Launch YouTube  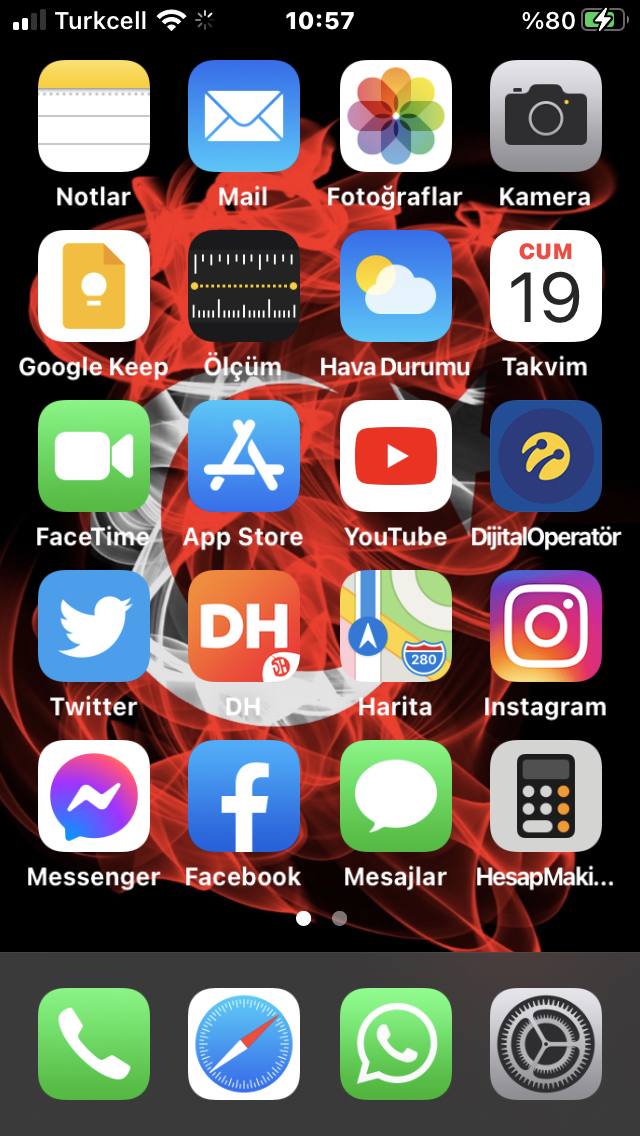(x=396, y=456)
